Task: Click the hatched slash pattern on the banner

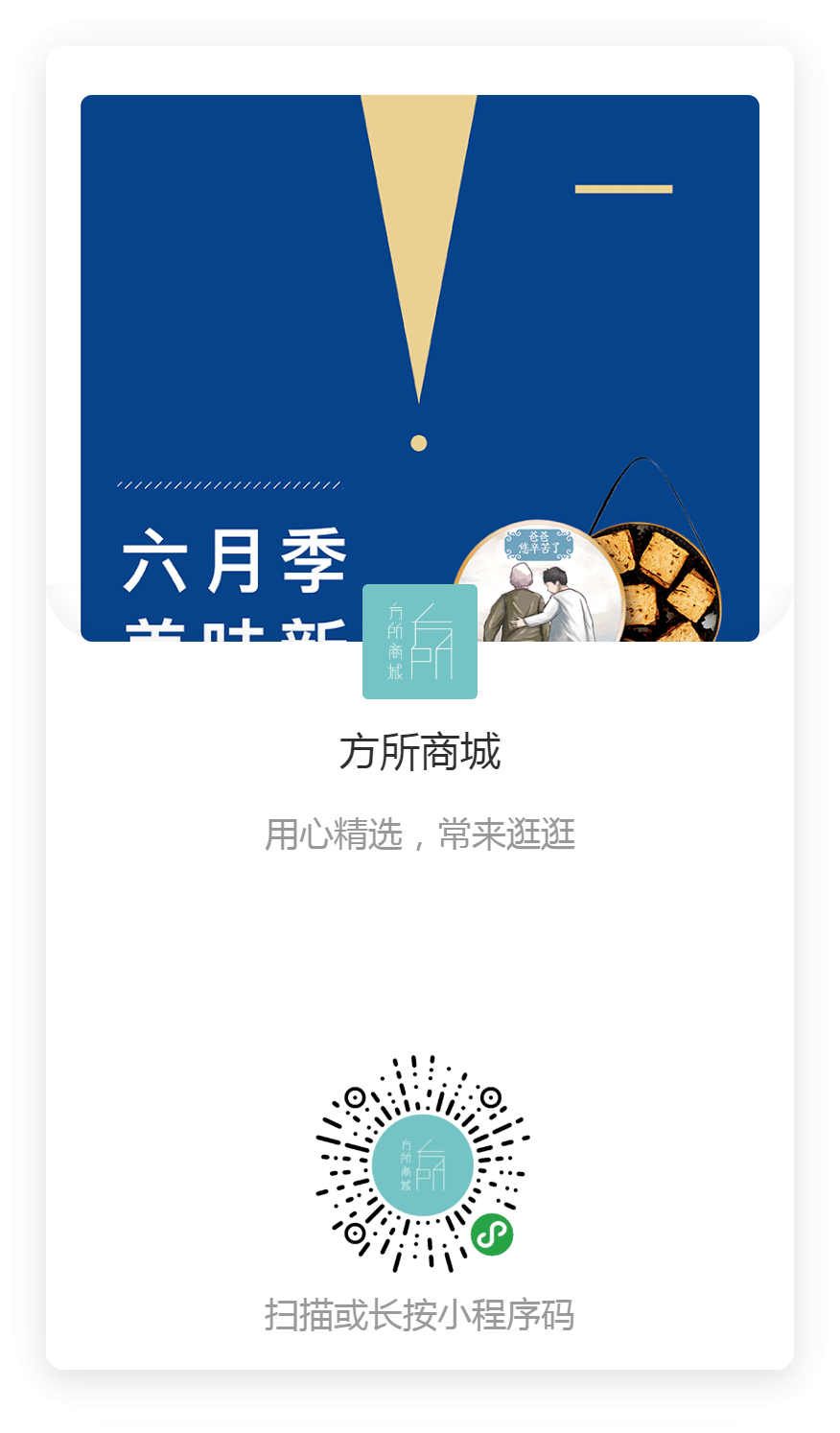Action: pyautogui.click(x=230, y=485)
